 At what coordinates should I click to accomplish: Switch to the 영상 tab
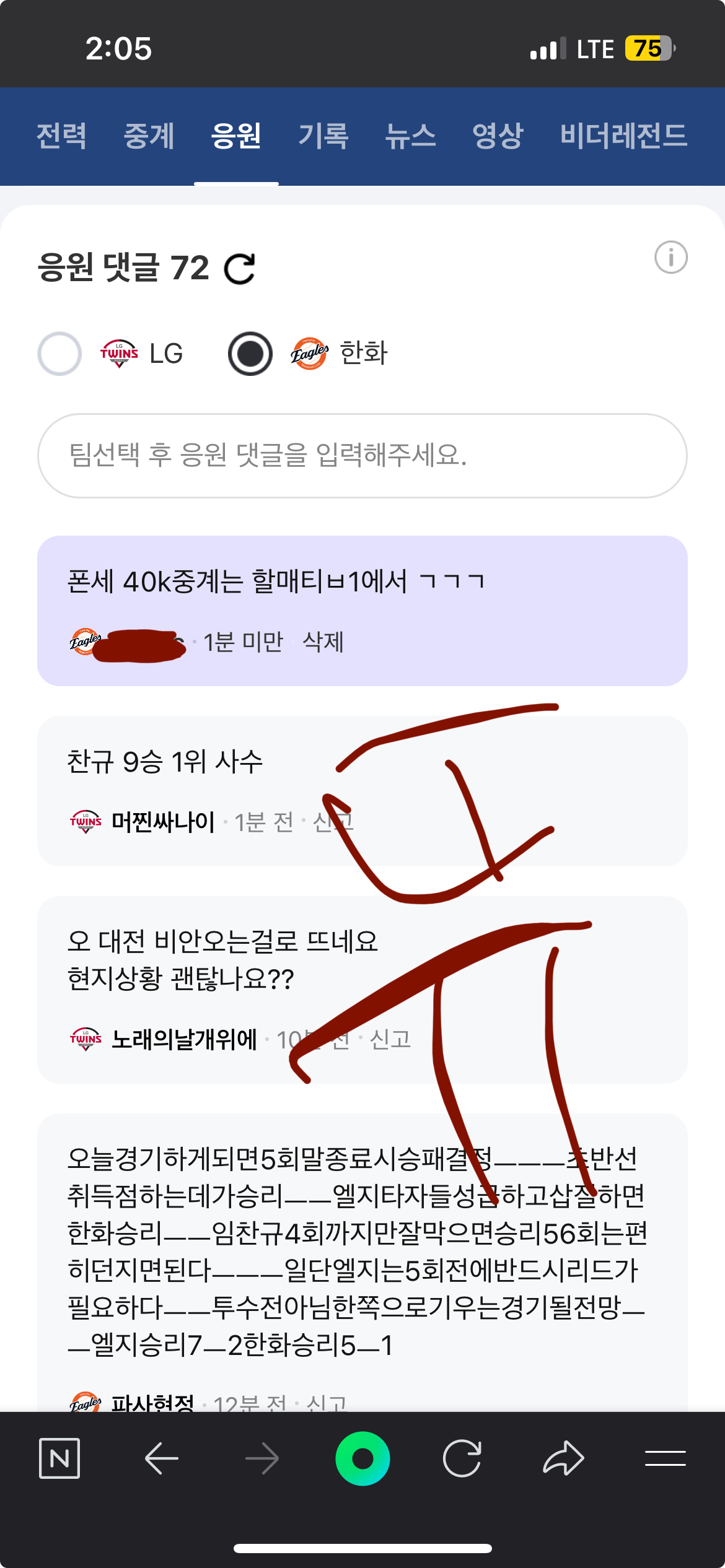click(x=498, y=136)
